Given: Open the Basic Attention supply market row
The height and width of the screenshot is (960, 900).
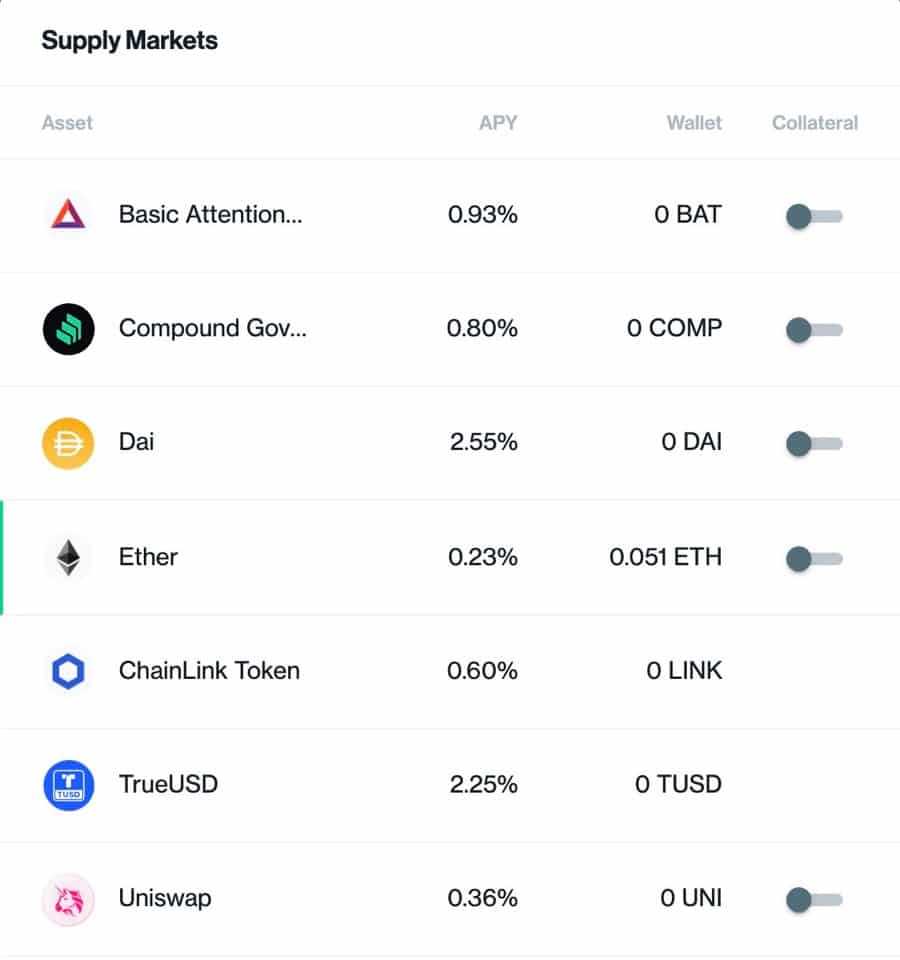Looking at the screenshot, I should [210, 215].
